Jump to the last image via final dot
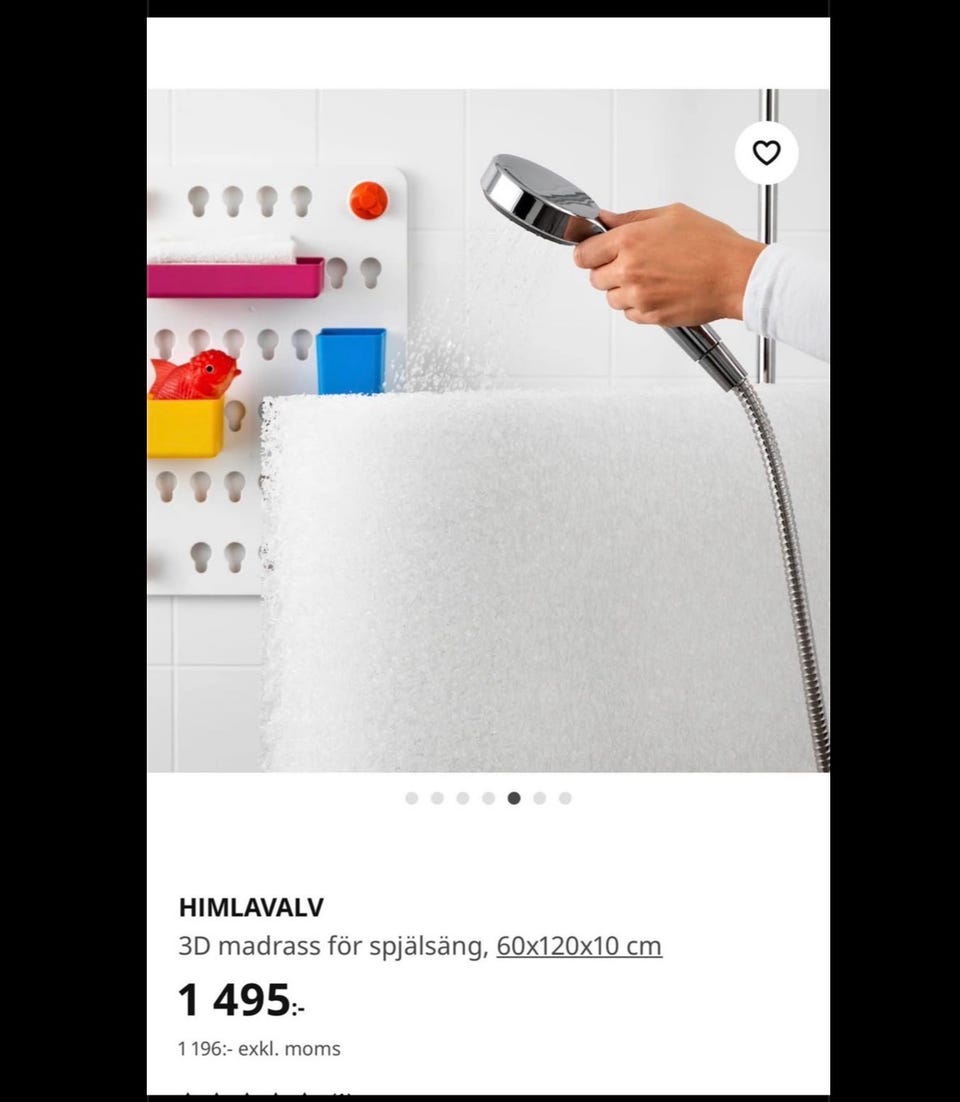This screenshot has height=1102, width=960. pyautogui.click(x=565, y=798)
